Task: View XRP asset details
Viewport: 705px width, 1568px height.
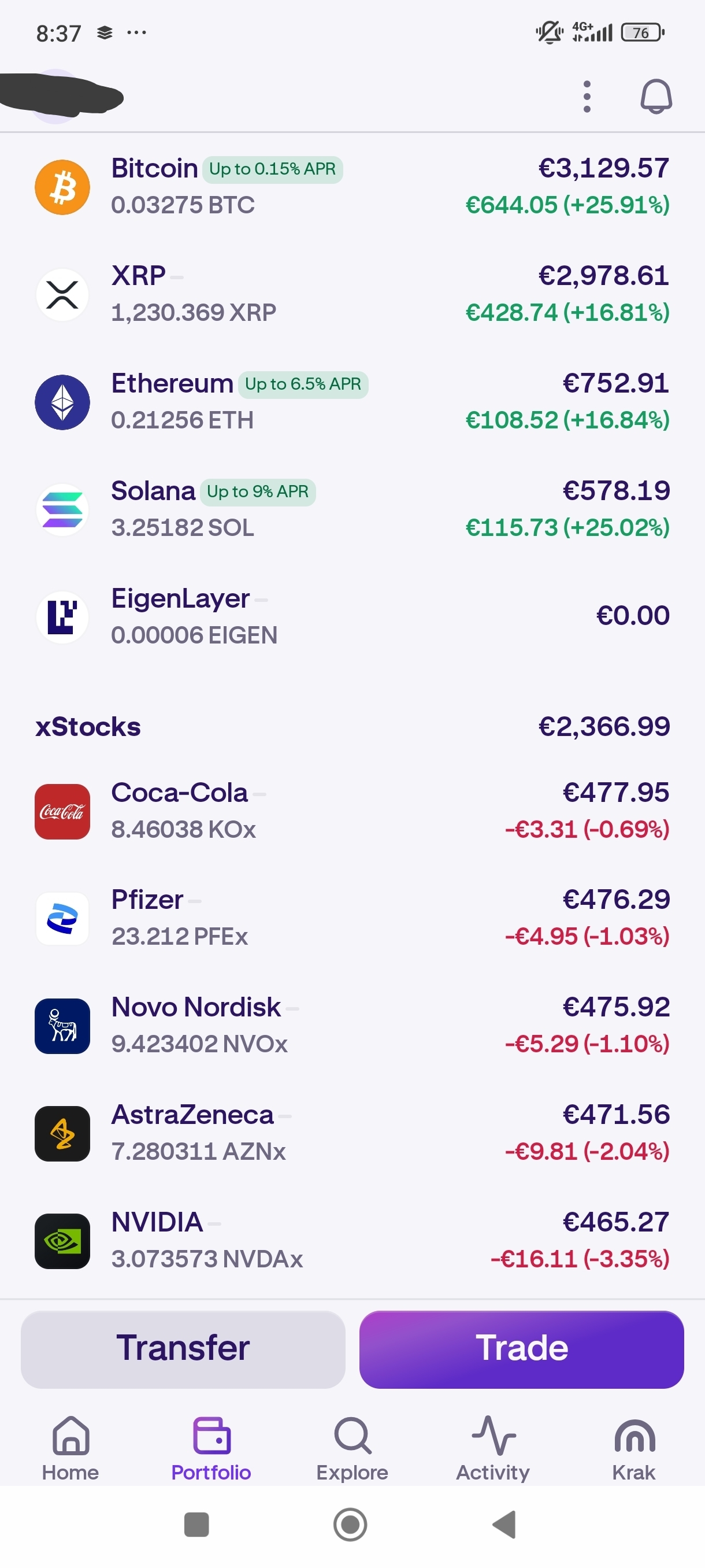Action: [352, 294]
